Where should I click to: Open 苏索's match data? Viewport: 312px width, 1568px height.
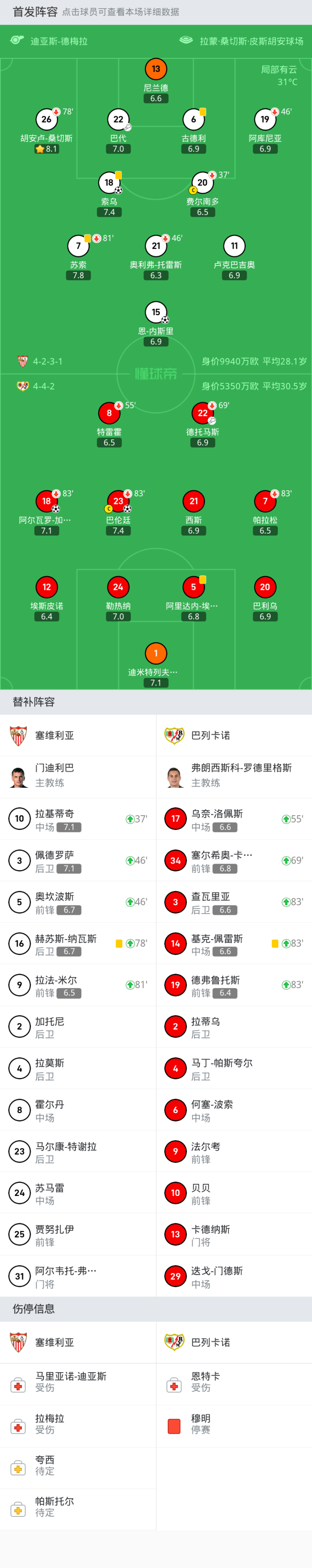(78, 246)
